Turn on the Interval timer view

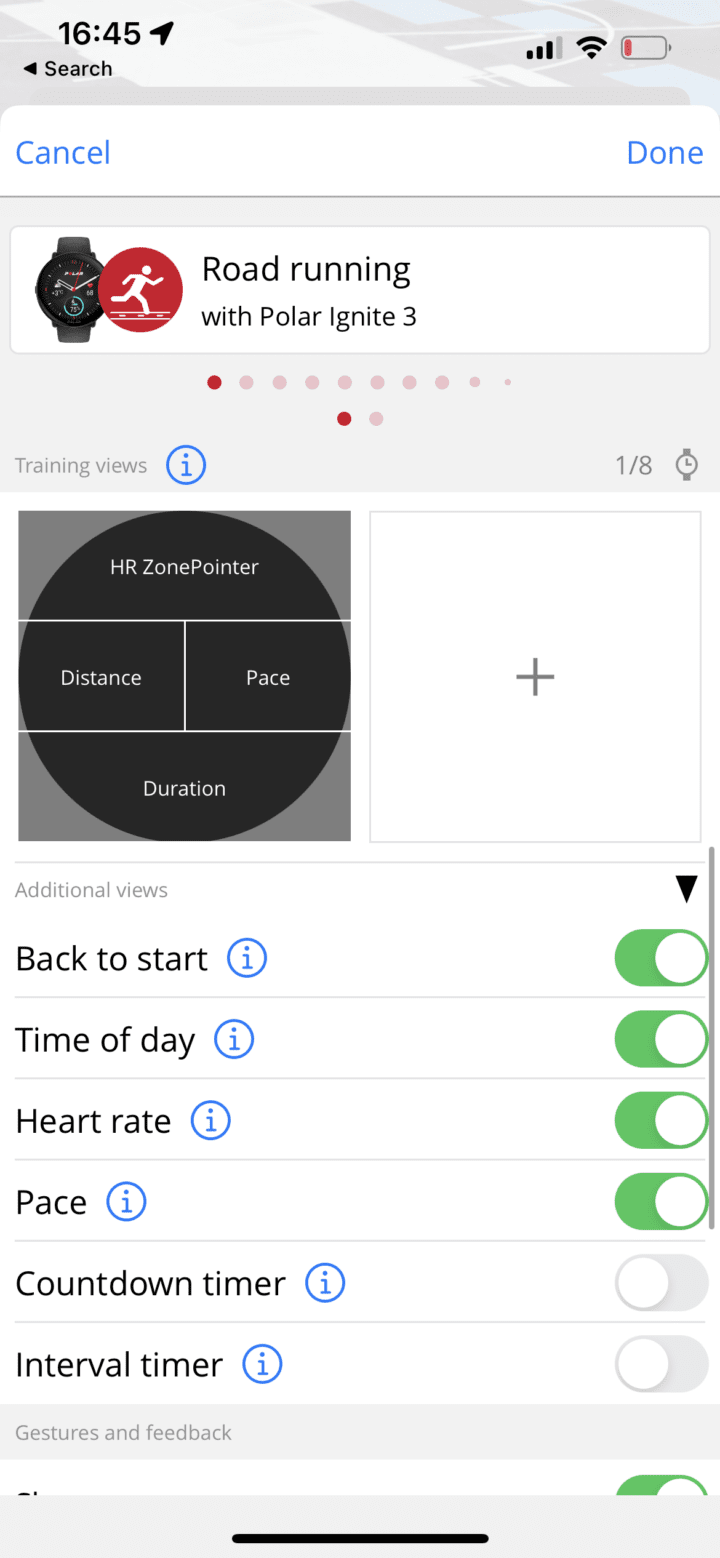click(661, 1363)
